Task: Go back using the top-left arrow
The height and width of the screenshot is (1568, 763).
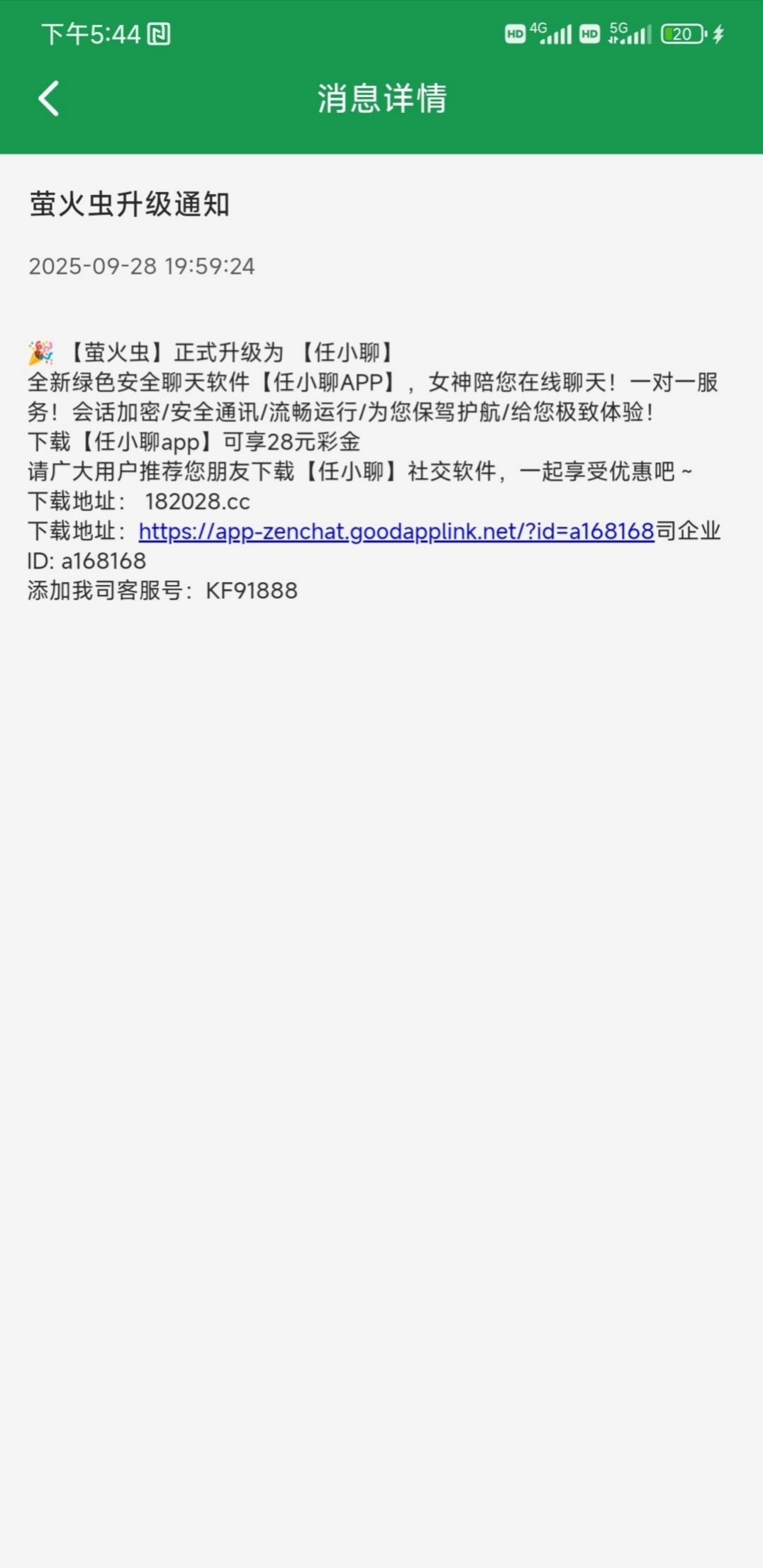Action: click(48, 98)
